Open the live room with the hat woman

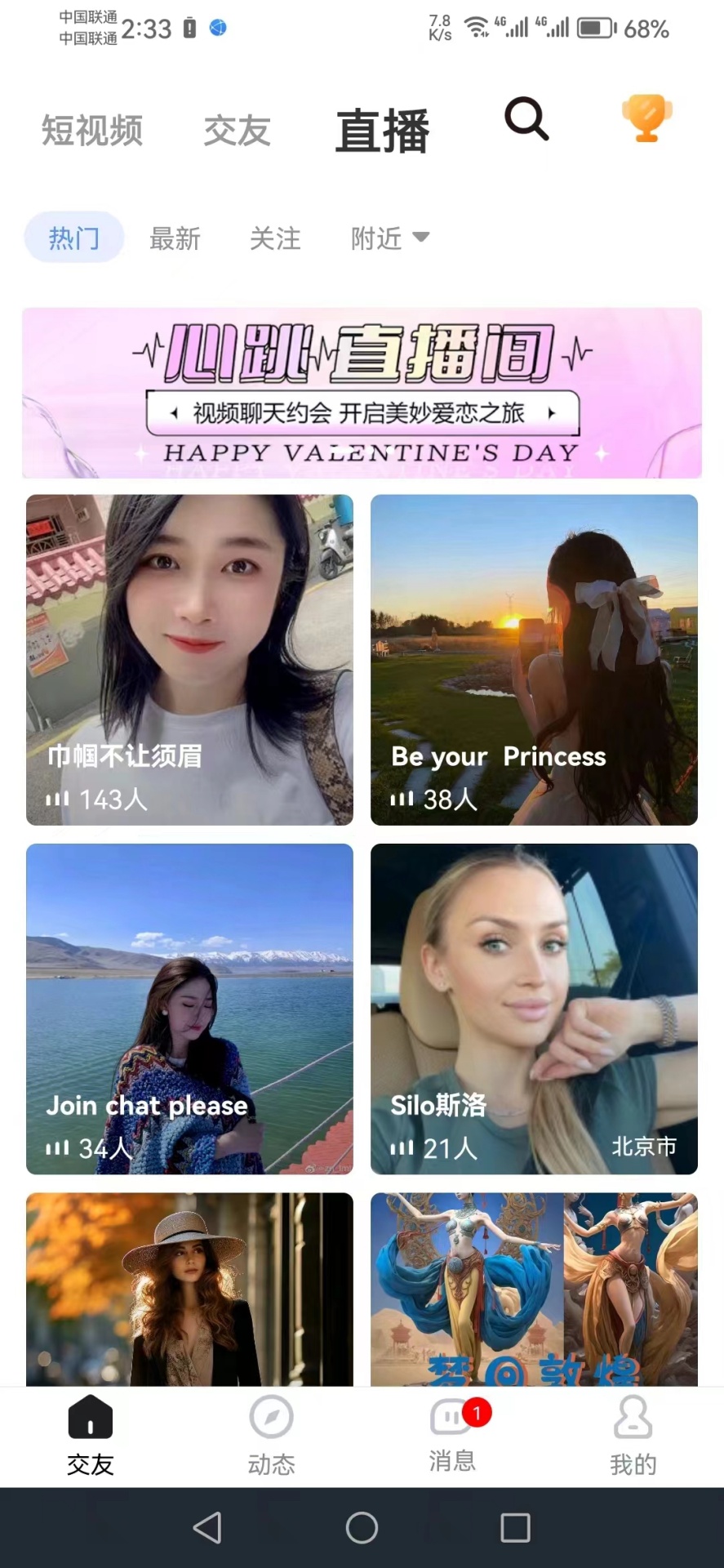(x=189, y=1289)
